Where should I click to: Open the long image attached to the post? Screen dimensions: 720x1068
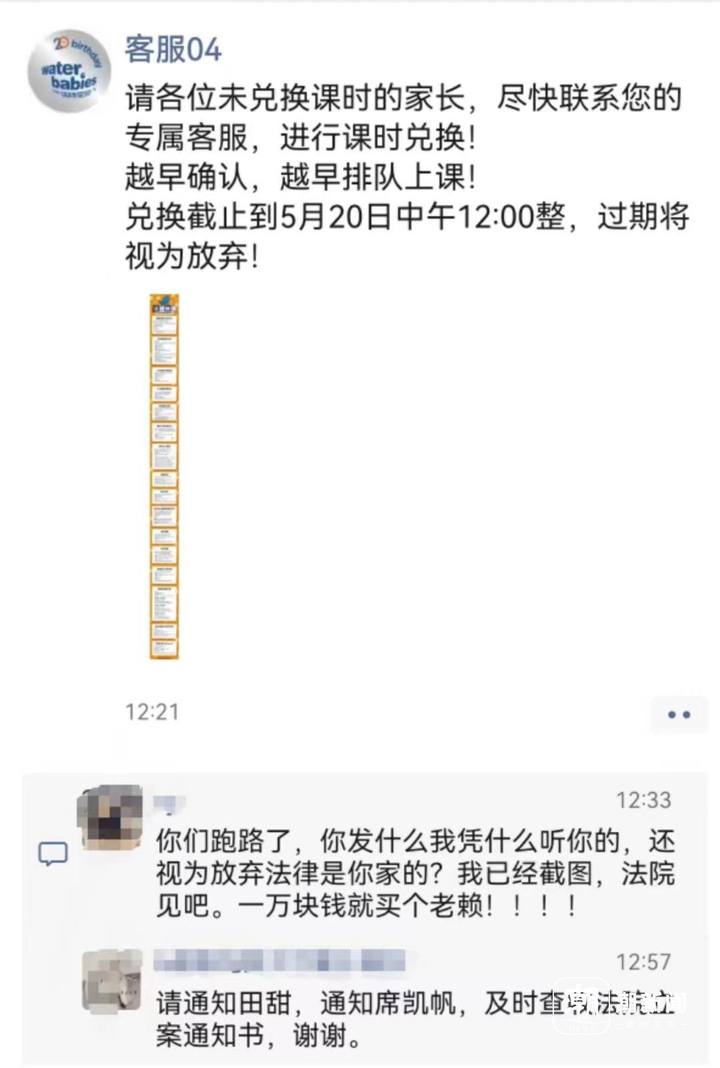(165, 476)
